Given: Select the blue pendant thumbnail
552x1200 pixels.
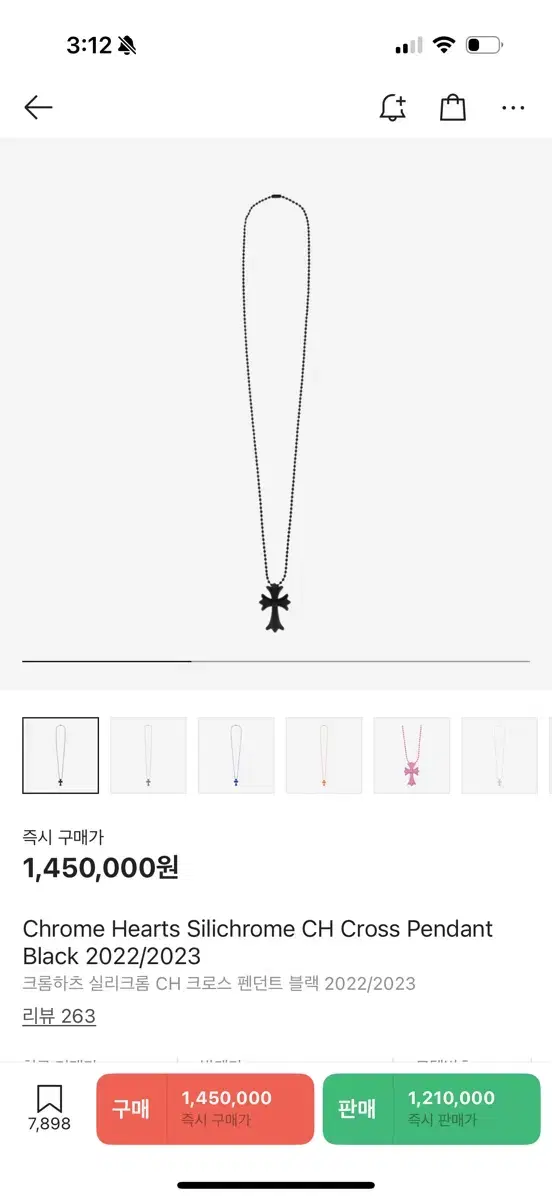Looking at the screenshot, I should pyautogui.click(x=236, y=756).
